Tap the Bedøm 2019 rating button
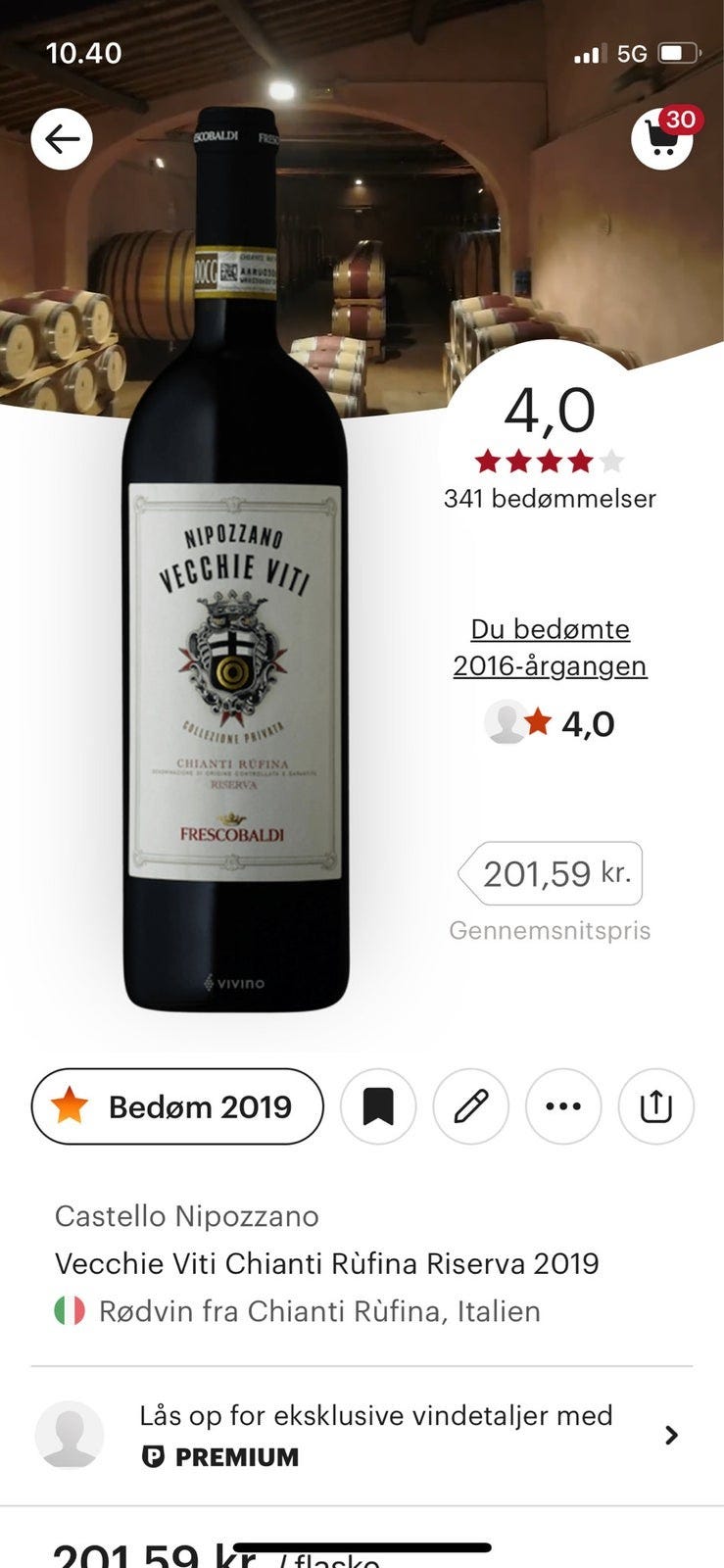The height and width of the screenshot is (1568, 724). 177,1106
